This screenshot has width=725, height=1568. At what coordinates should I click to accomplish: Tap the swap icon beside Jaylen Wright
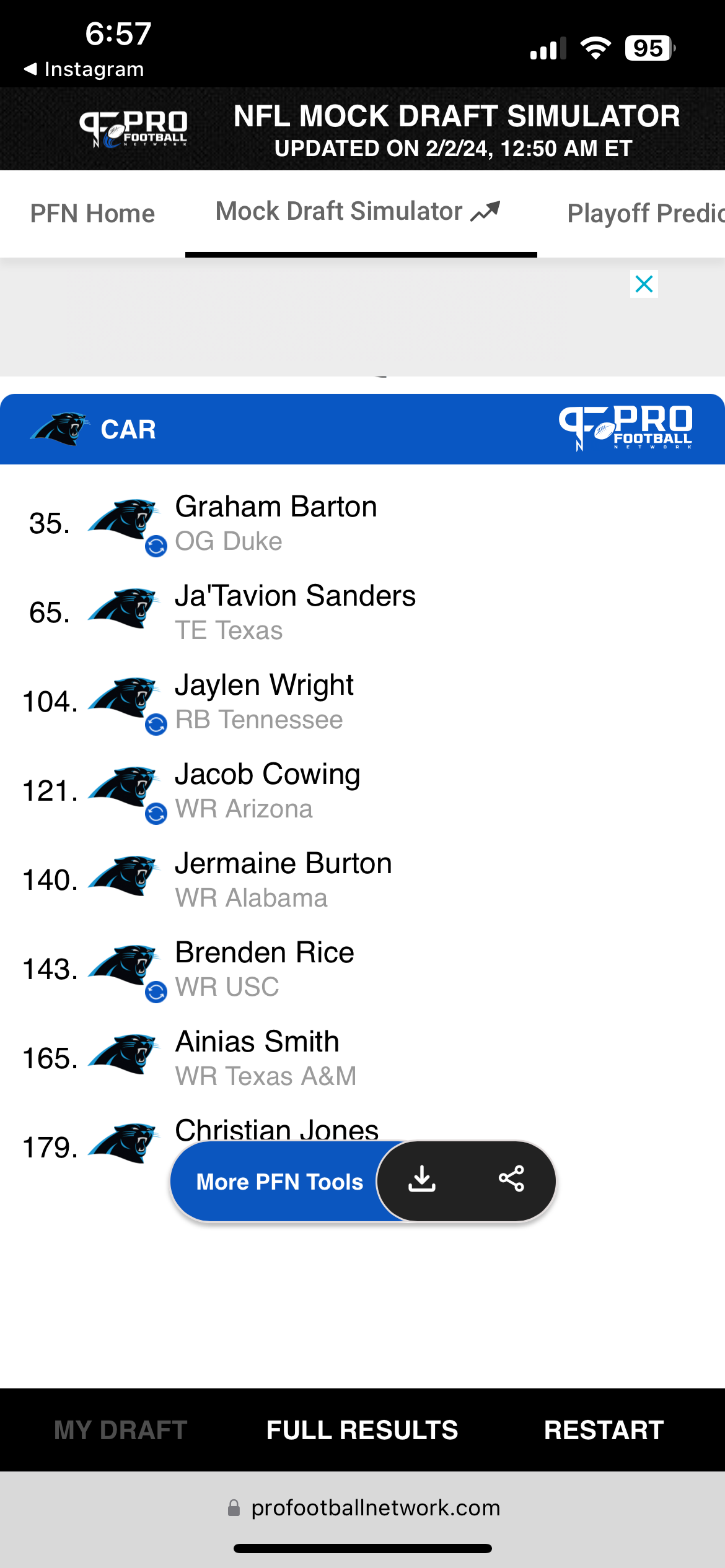tap(156, 725)
